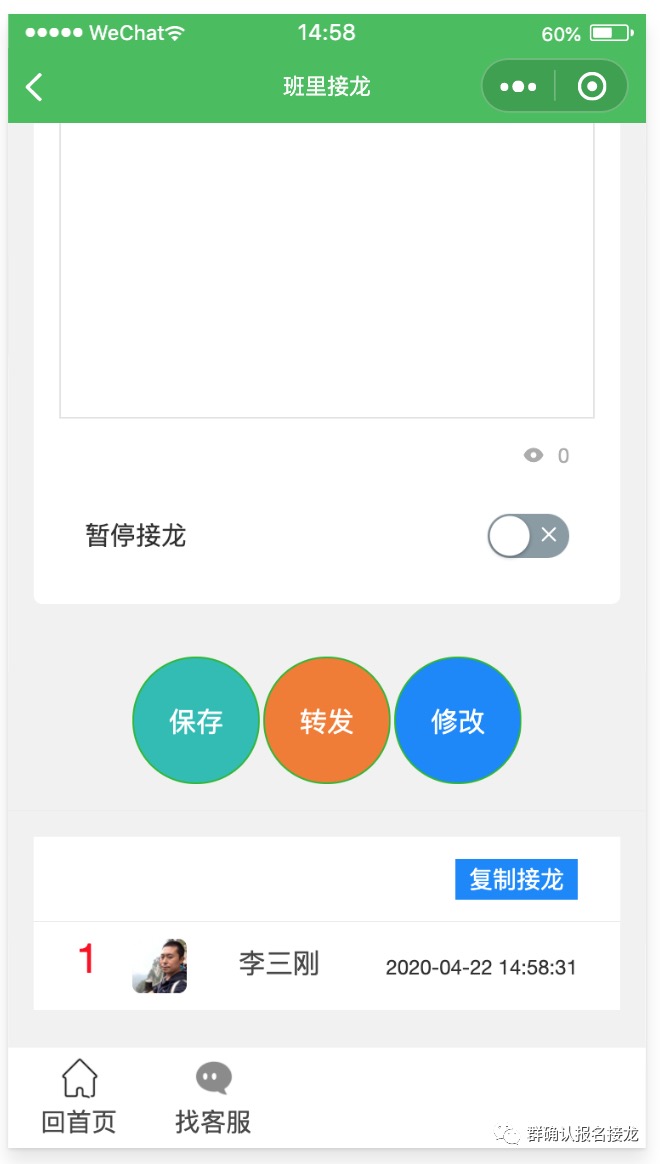This screenshot has width=660, height=1164.
Task: Tap the large text box area
Action: pyautogui.click(x=327, y=268)
